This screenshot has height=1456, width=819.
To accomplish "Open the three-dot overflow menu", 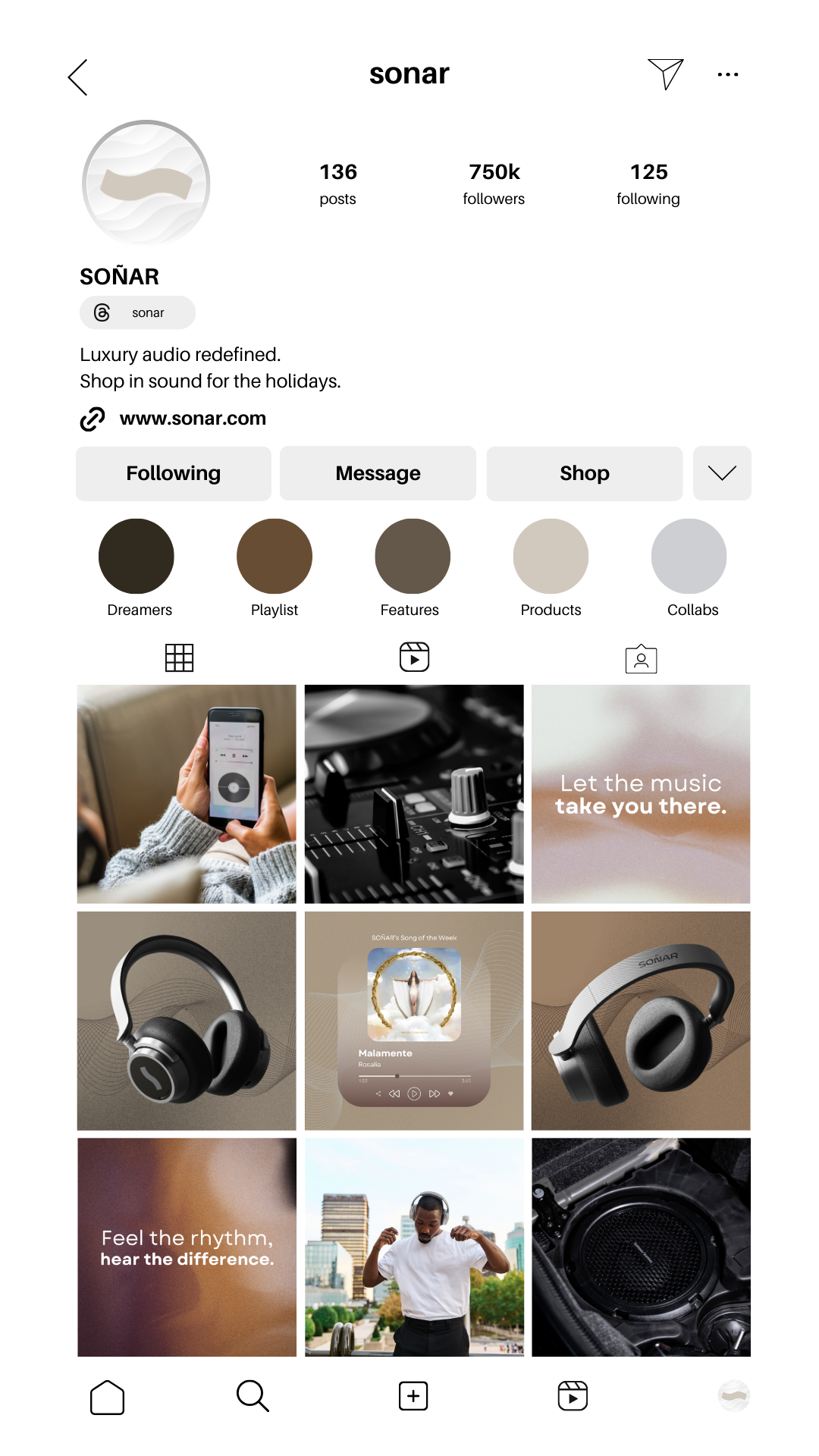I will [x=727, y=74].
